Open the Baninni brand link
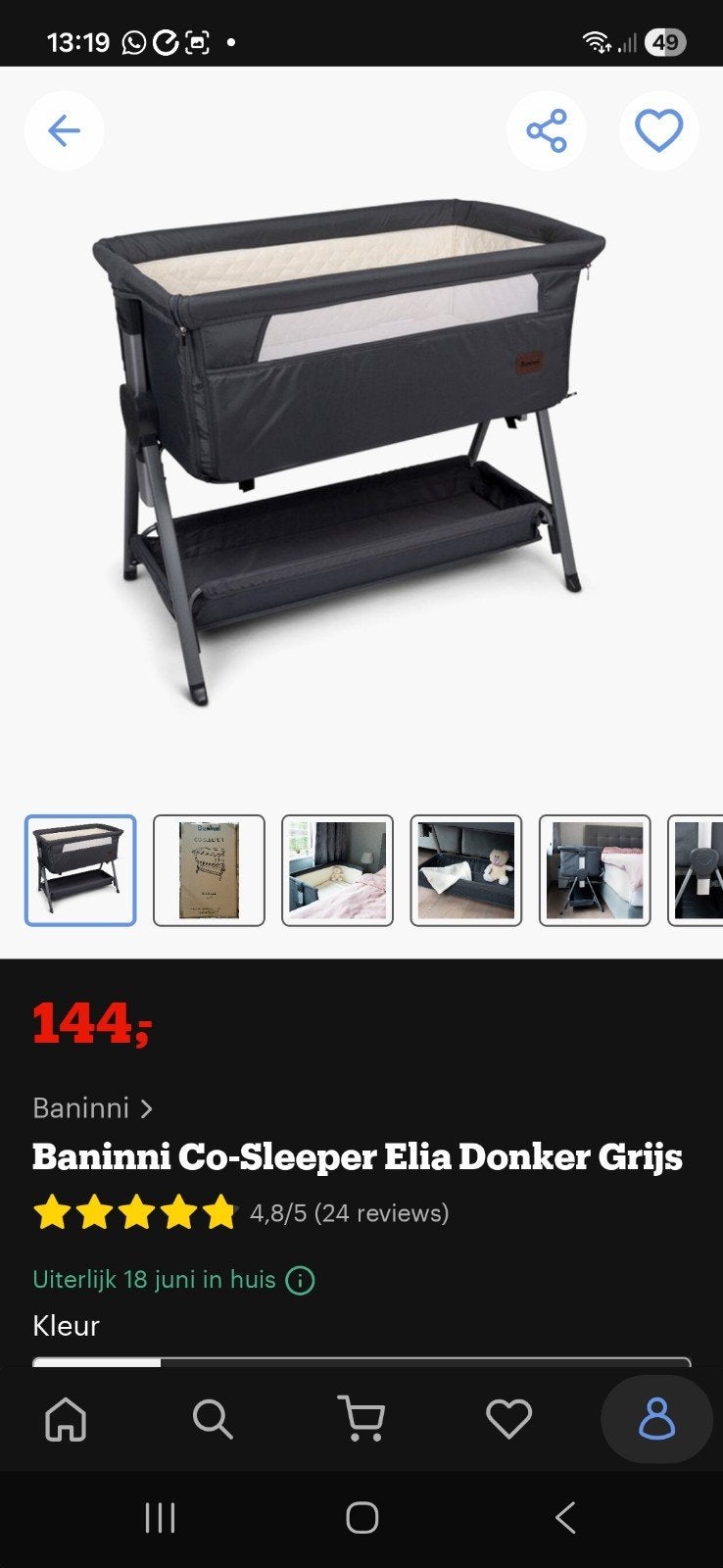 (92, 1108)
